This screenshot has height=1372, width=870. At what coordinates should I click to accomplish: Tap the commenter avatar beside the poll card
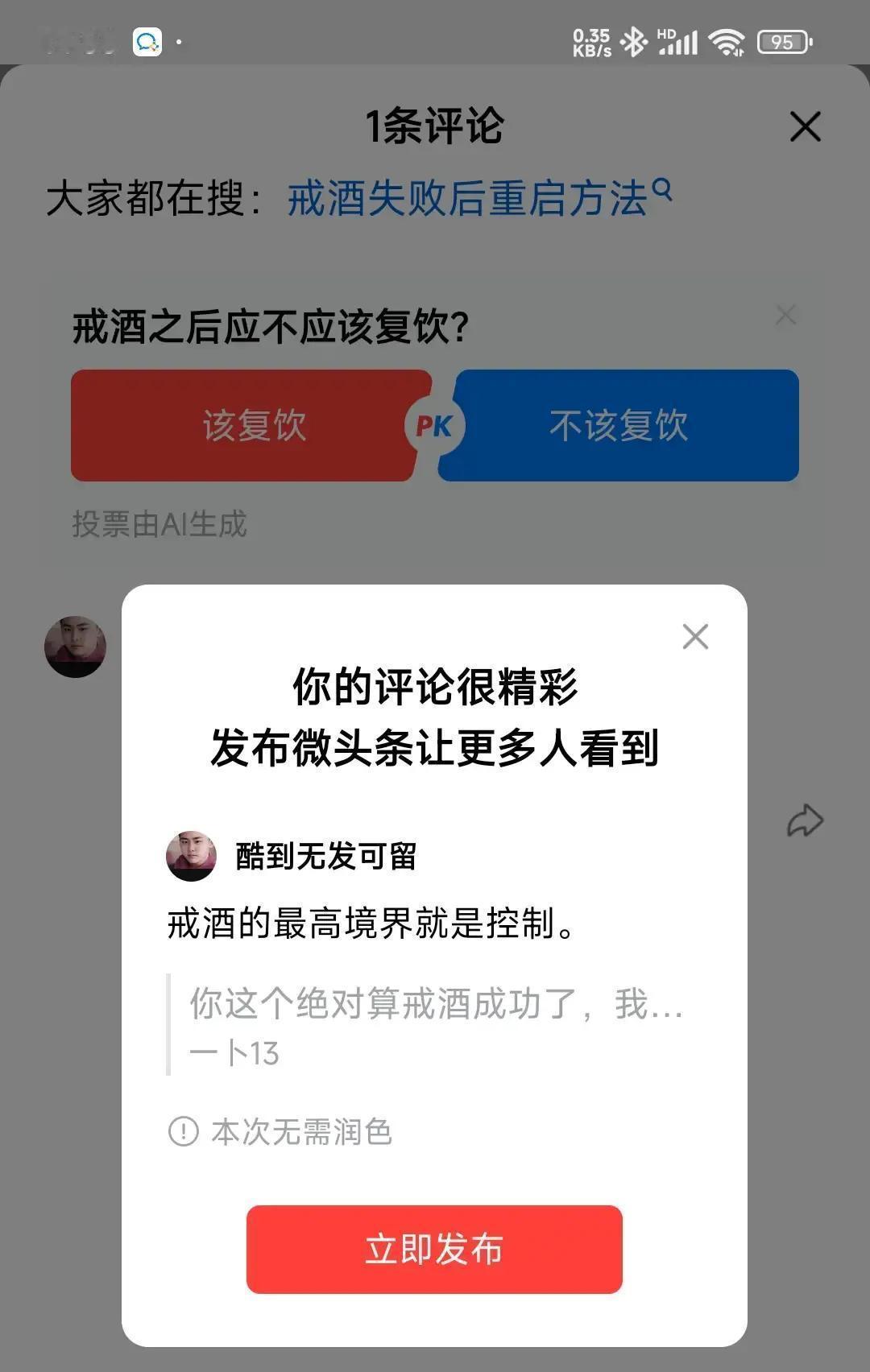click(75, 647)
